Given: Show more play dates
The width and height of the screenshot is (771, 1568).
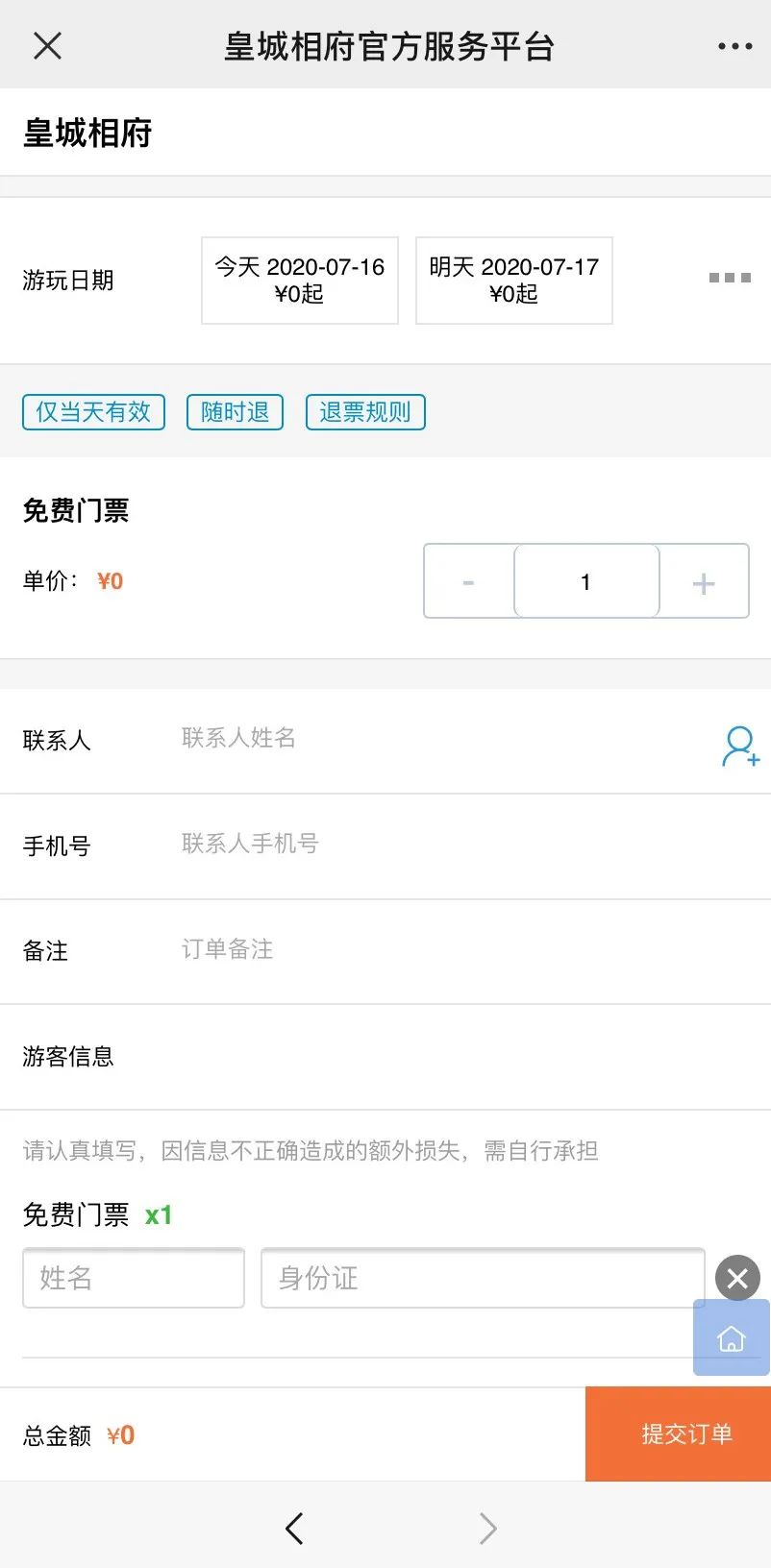Looking at the screenshot, I should (730, 278).
